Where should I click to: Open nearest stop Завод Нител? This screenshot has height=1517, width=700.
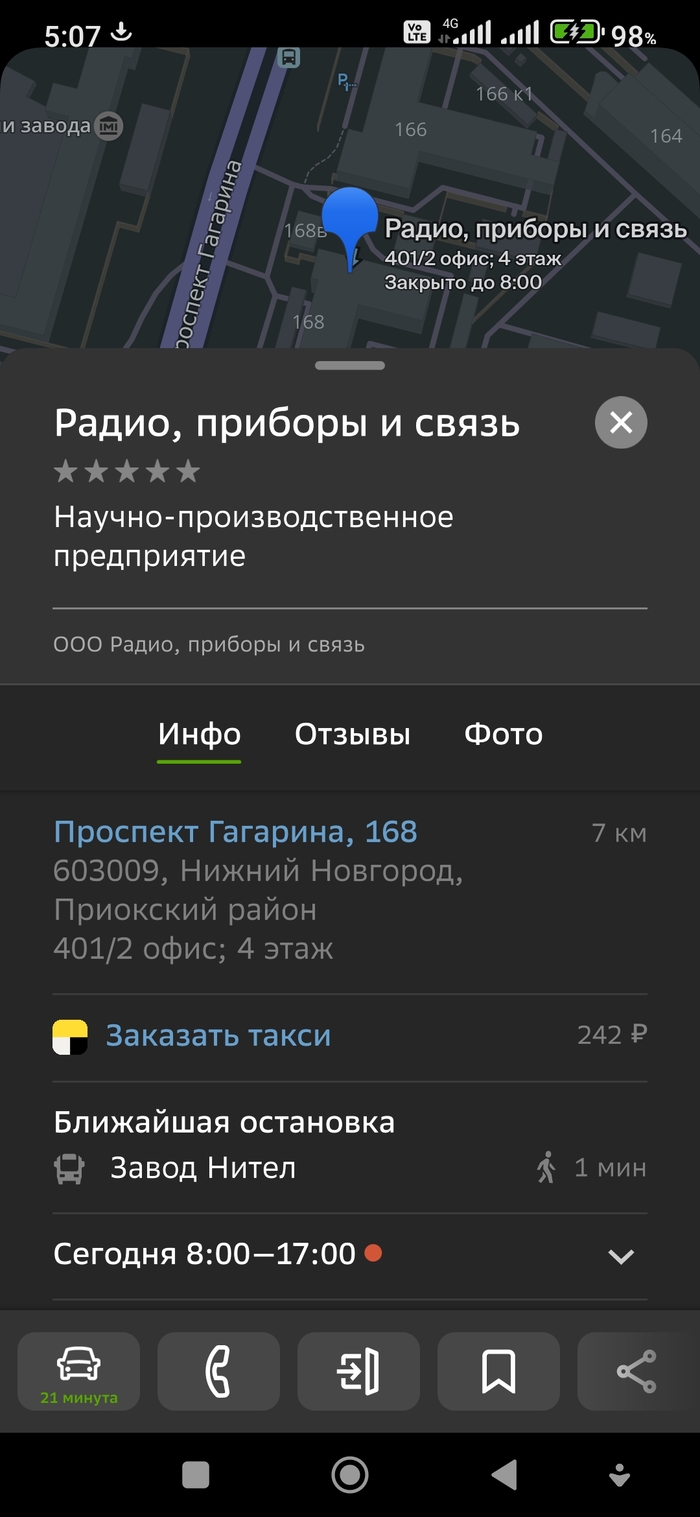(203, 1167)
